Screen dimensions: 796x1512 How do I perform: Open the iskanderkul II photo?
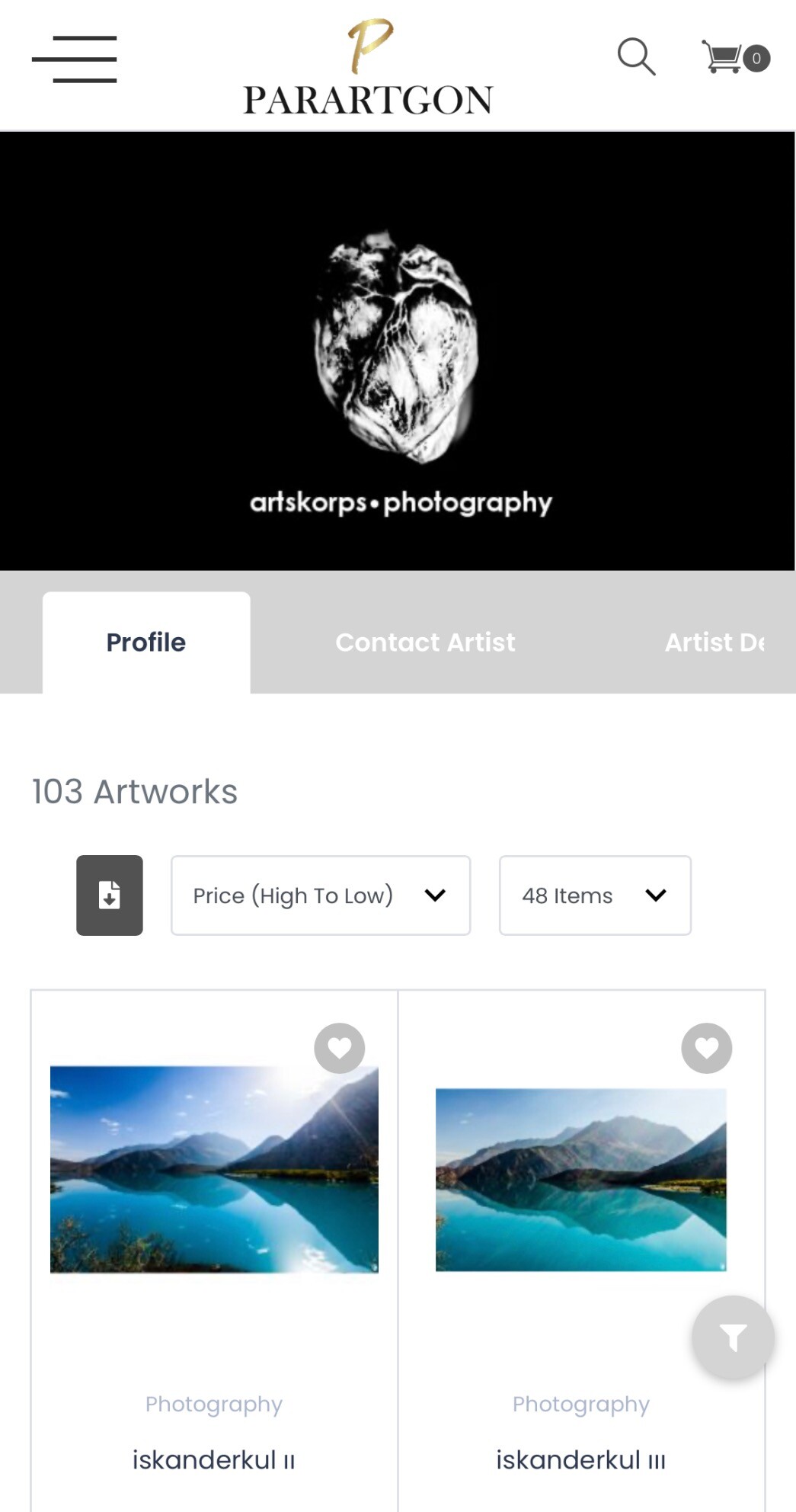(x=214, y=1170)
